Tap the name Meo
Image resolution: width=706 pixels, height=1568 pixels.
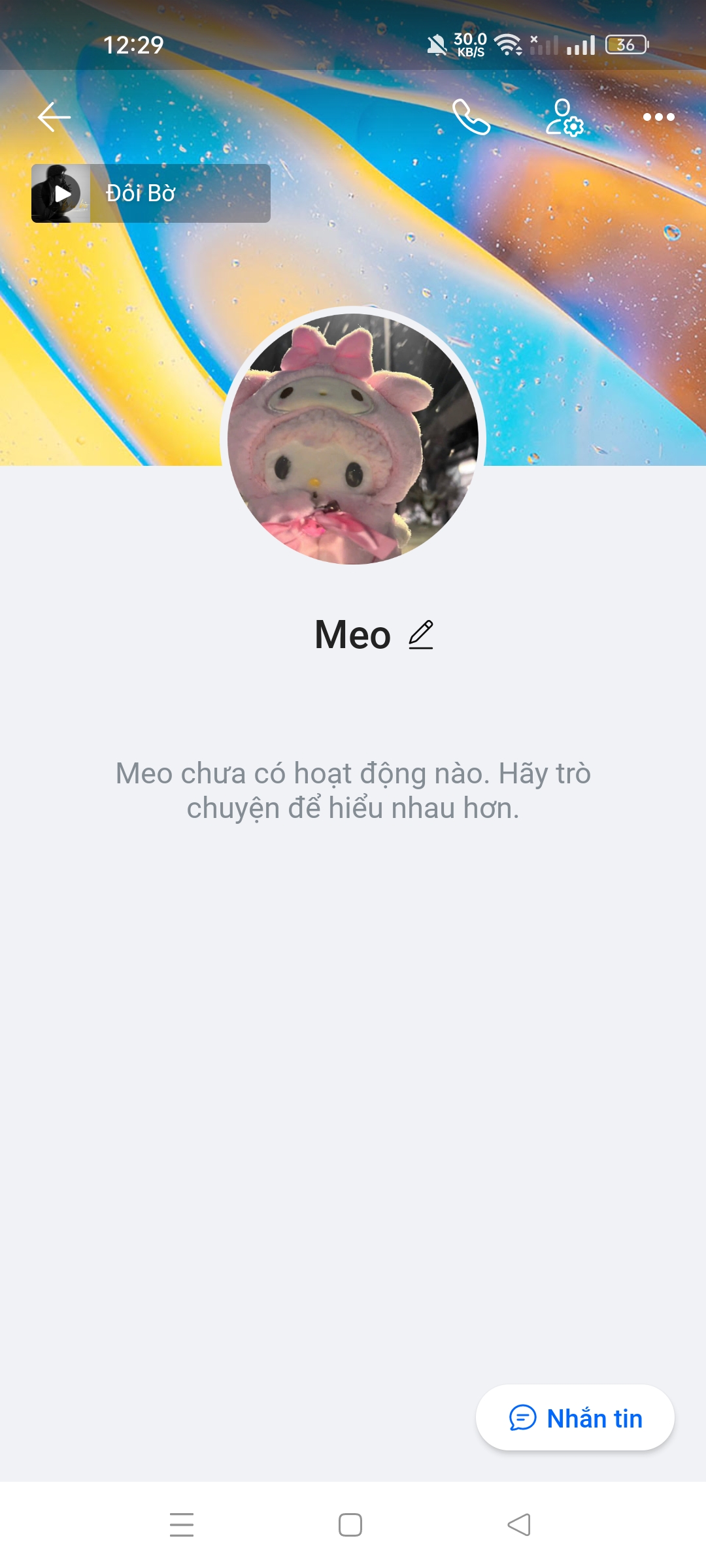click(x=354, y=634)
